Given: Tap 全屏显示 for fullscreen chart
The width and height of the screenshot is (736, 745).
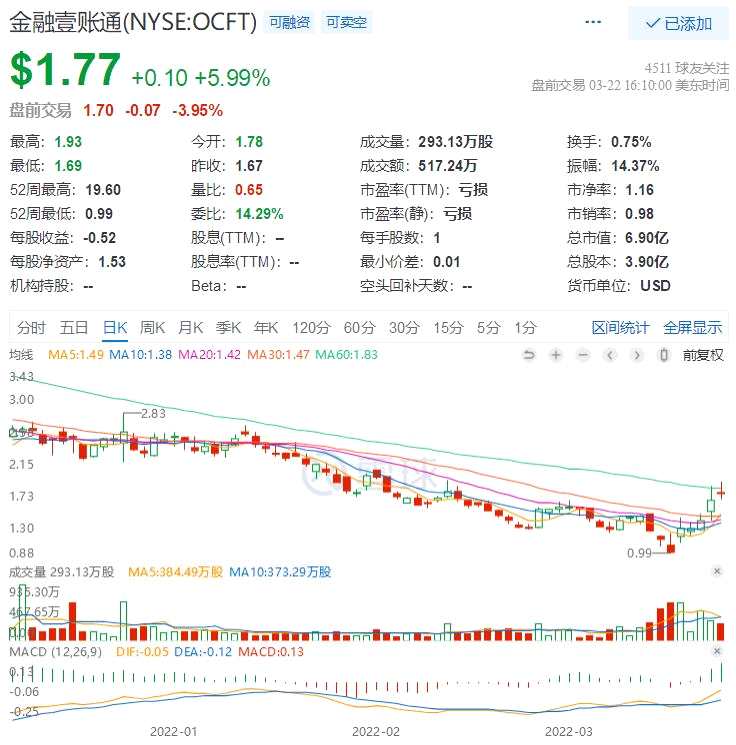Looking at the screenshot, I should [x=692, y=327].
